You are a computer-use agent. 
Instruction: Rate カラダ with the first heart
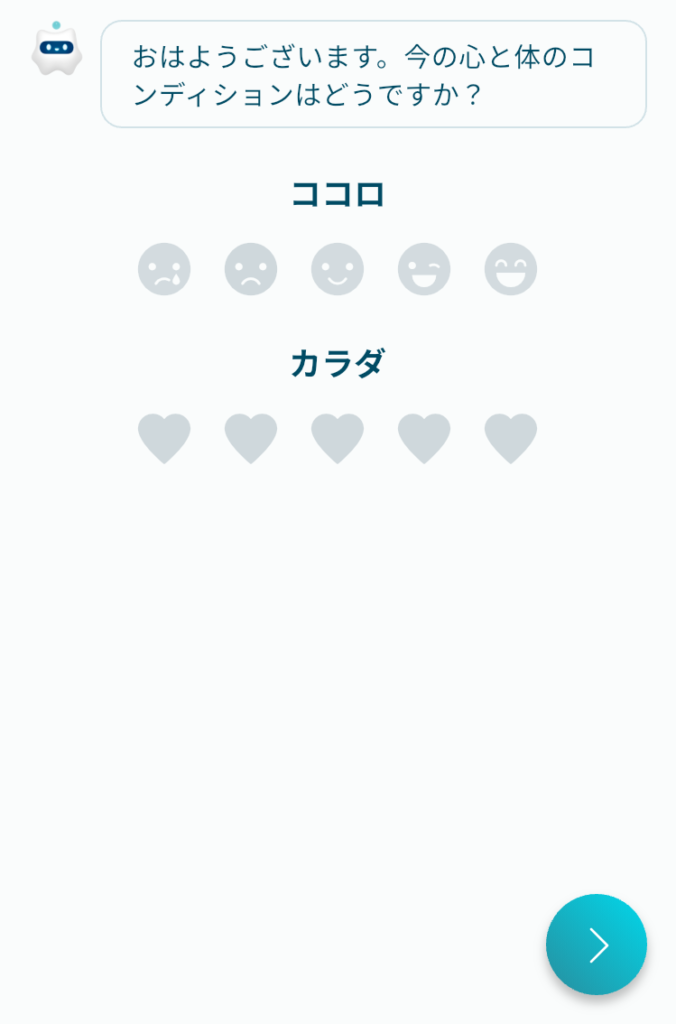[x=164, y=438]
